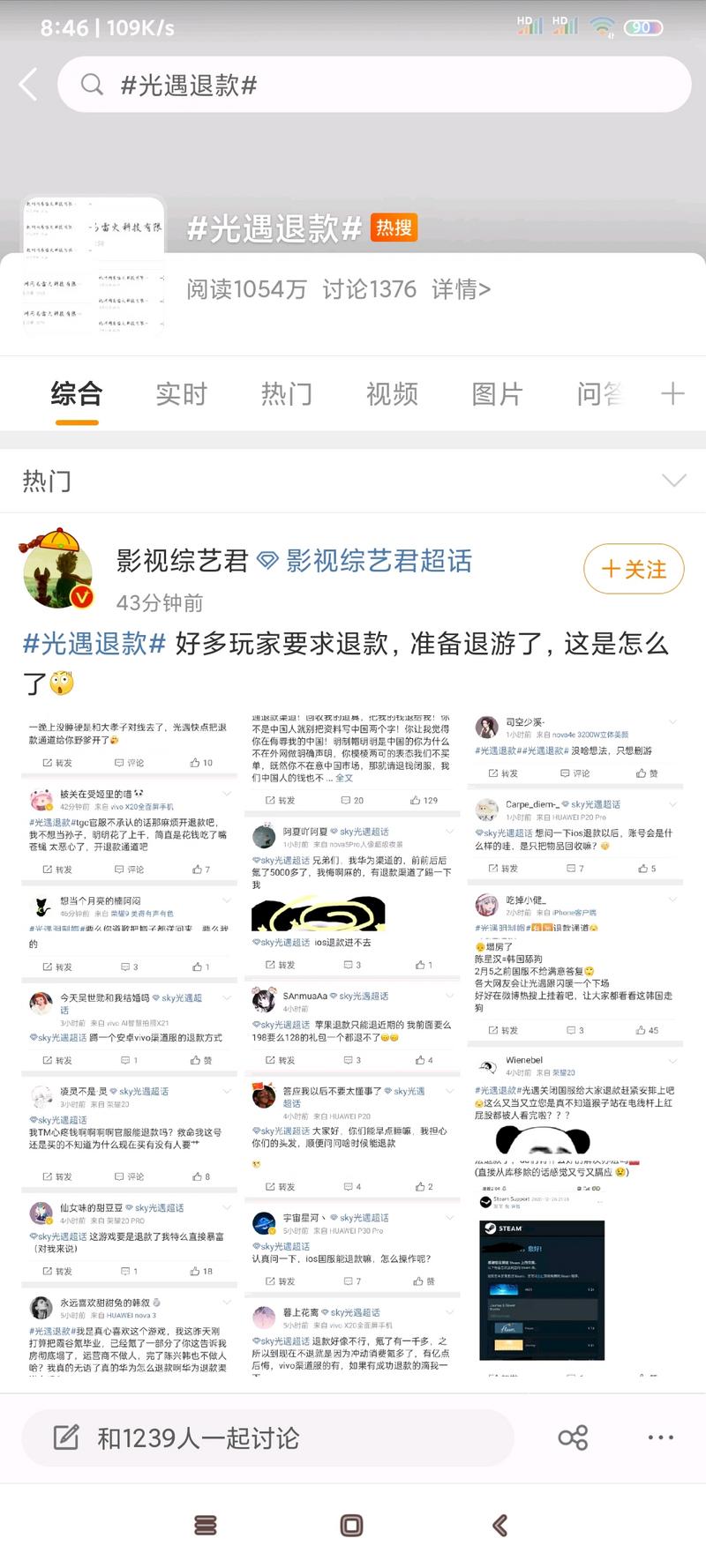Share this topic page
This screenshot has width=706, height=1568.
(573, 1437)
